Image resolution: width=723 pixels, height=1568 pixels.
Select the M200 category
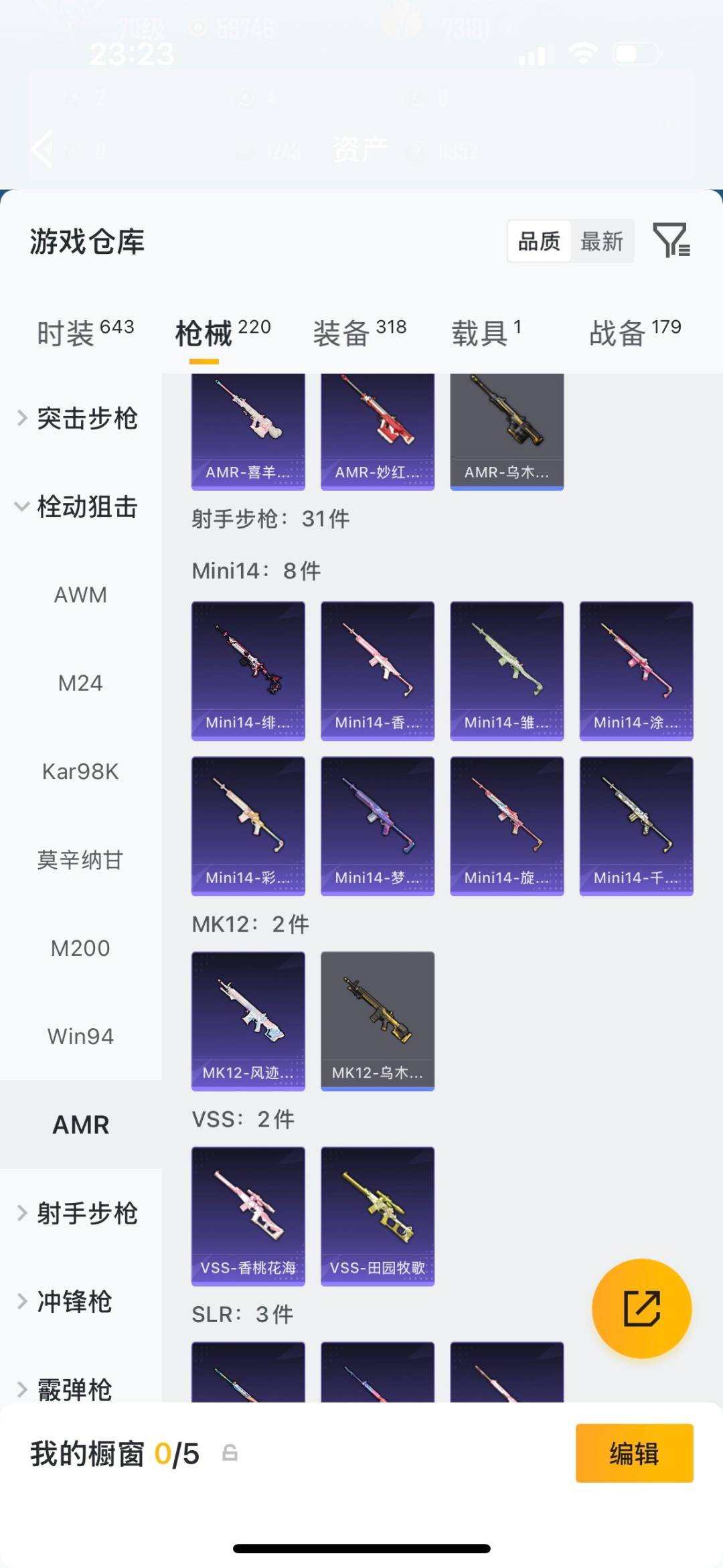pyautogui.click(x=80, y=948)
